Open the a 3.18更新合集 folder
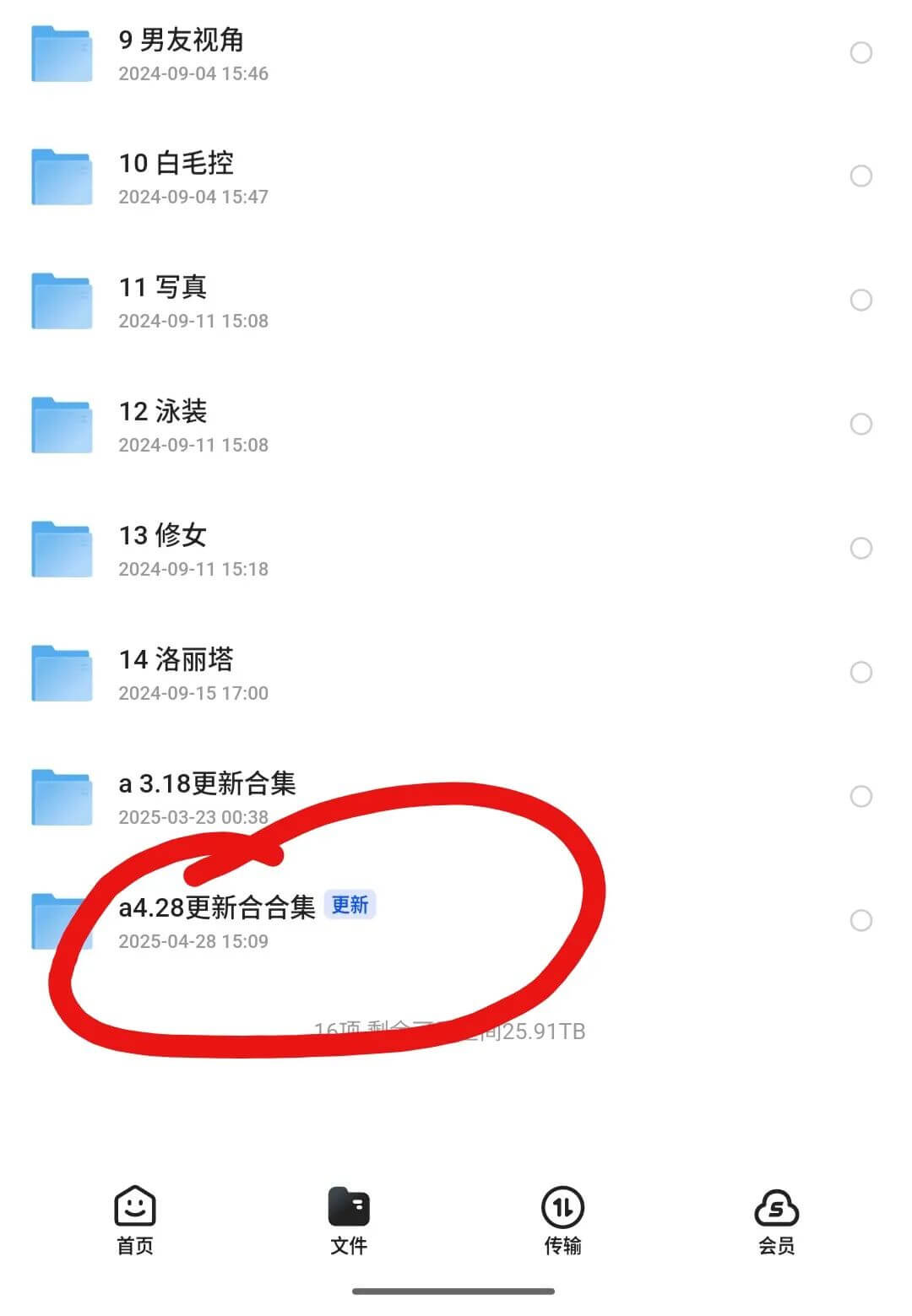The image size is (912, 1316). 207,783
